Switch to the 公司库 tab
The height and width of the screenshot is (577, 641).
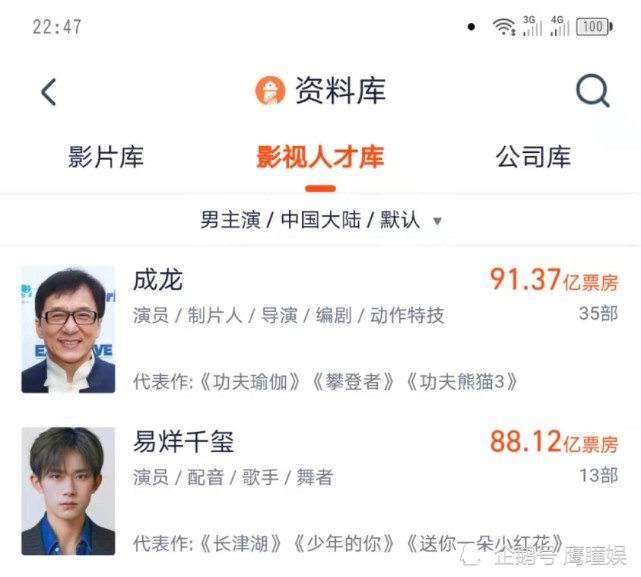(533, 157)
